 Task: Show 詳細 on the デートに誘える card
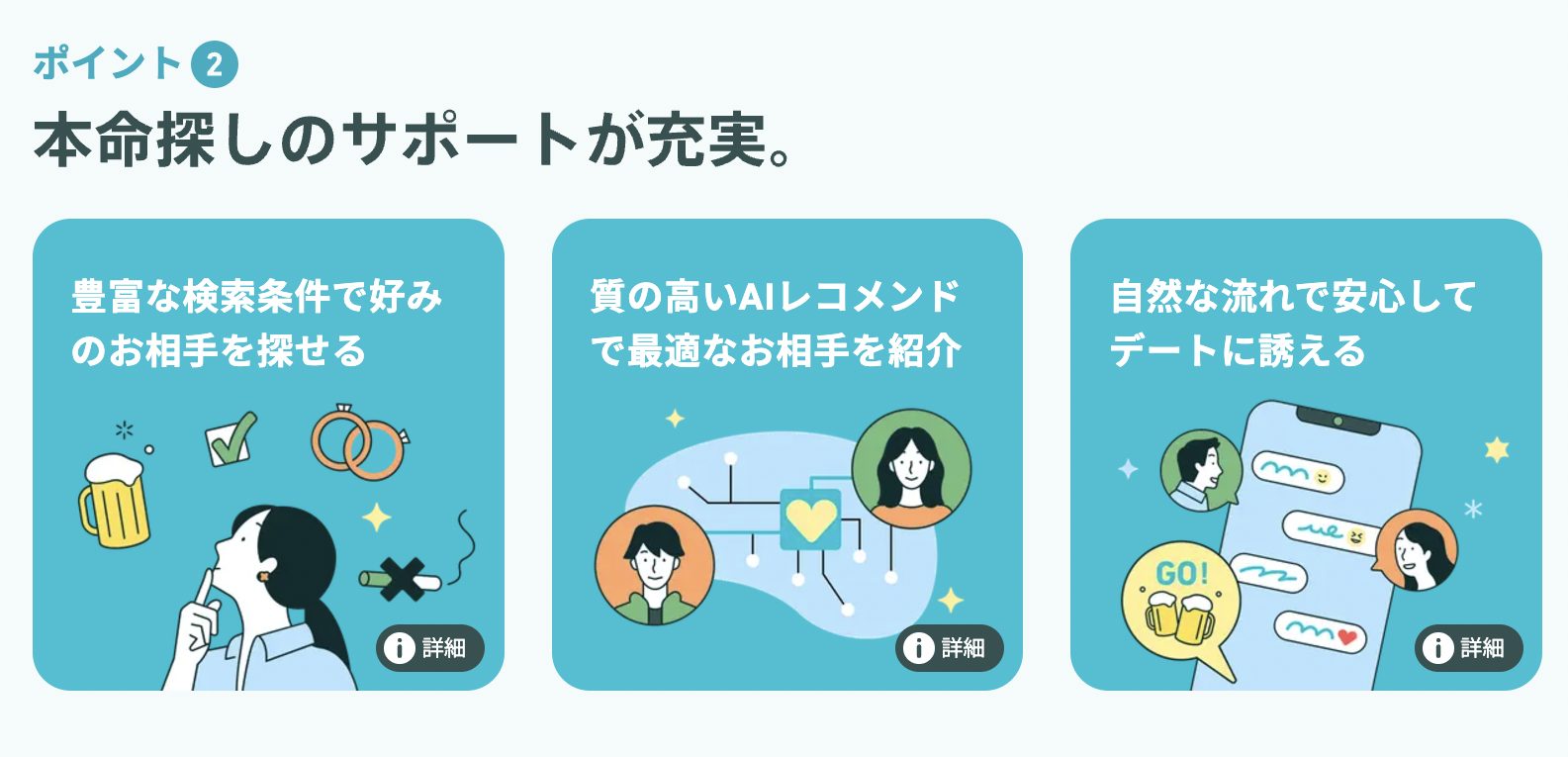point(1469,648)
